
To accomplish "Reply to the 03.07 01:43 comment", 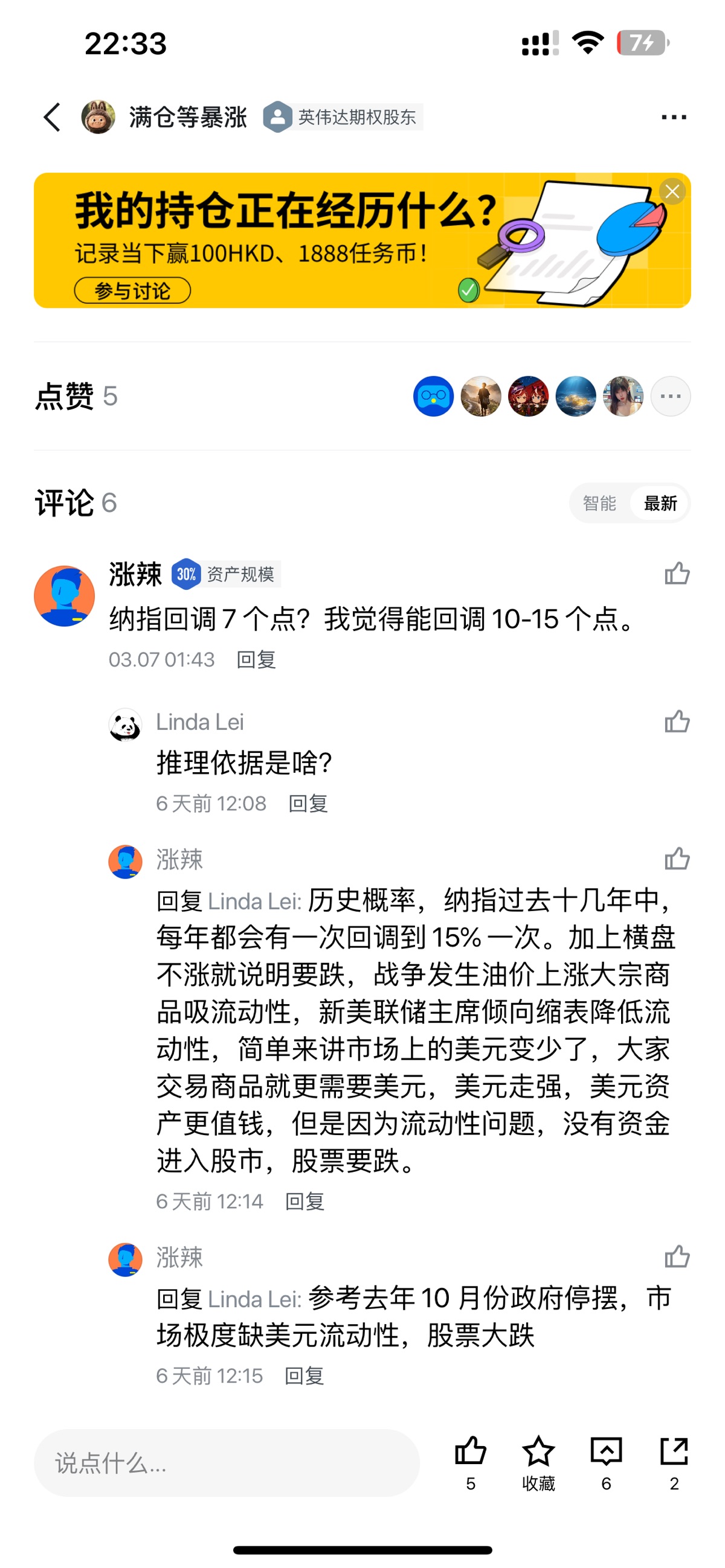I will click(256, 659).
